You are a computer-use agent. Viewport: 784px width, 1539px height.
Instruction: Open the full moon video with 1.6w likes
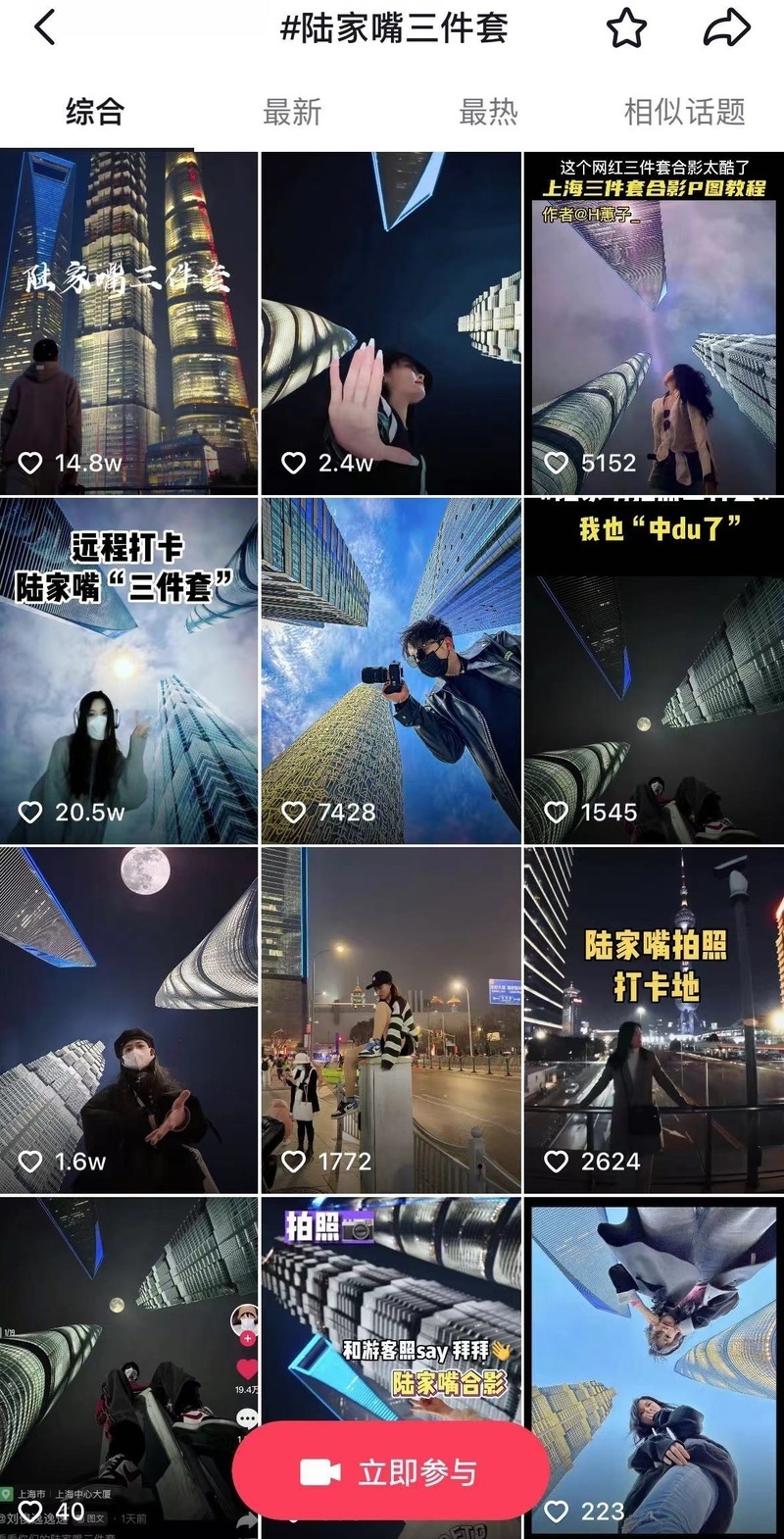[x=128, y=1019]
